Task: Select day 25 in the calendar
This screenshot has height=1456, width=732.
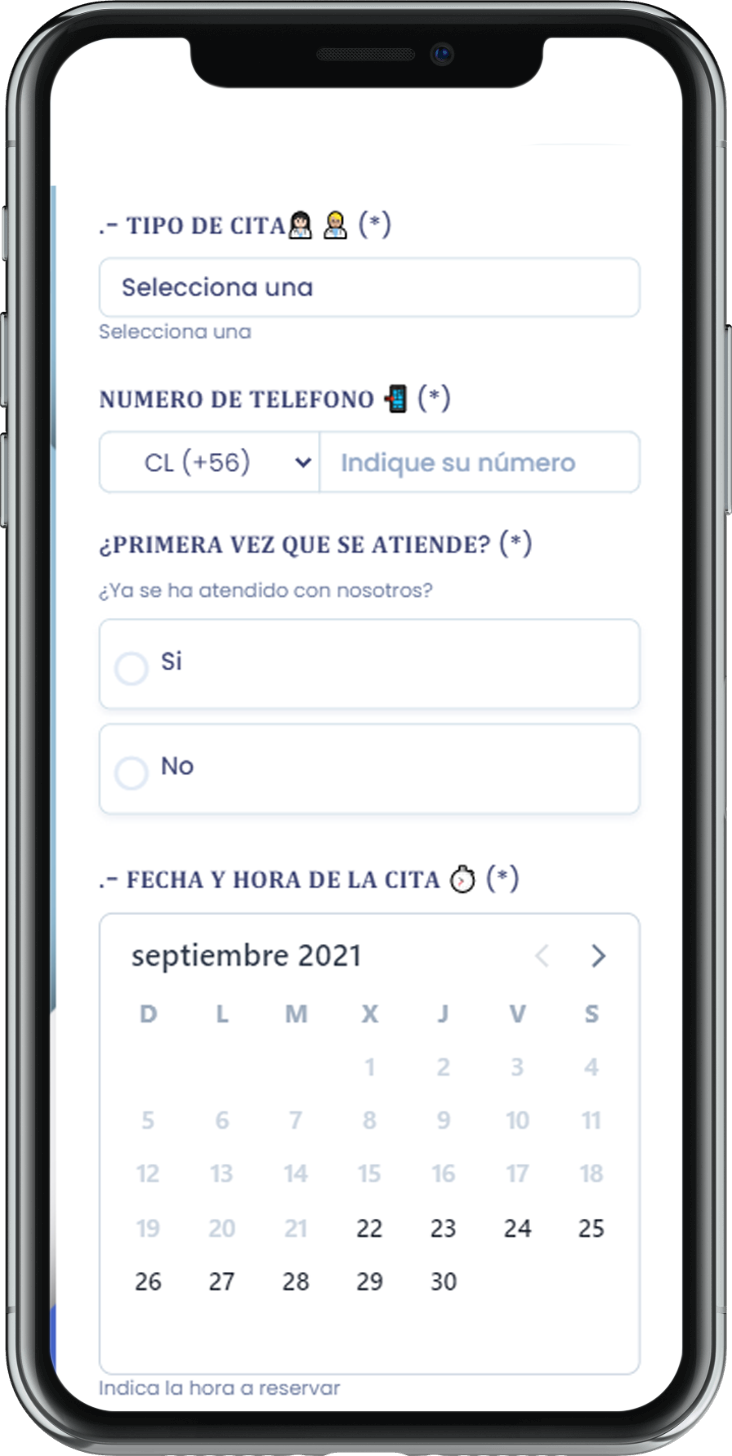Action: [591, 1228]
